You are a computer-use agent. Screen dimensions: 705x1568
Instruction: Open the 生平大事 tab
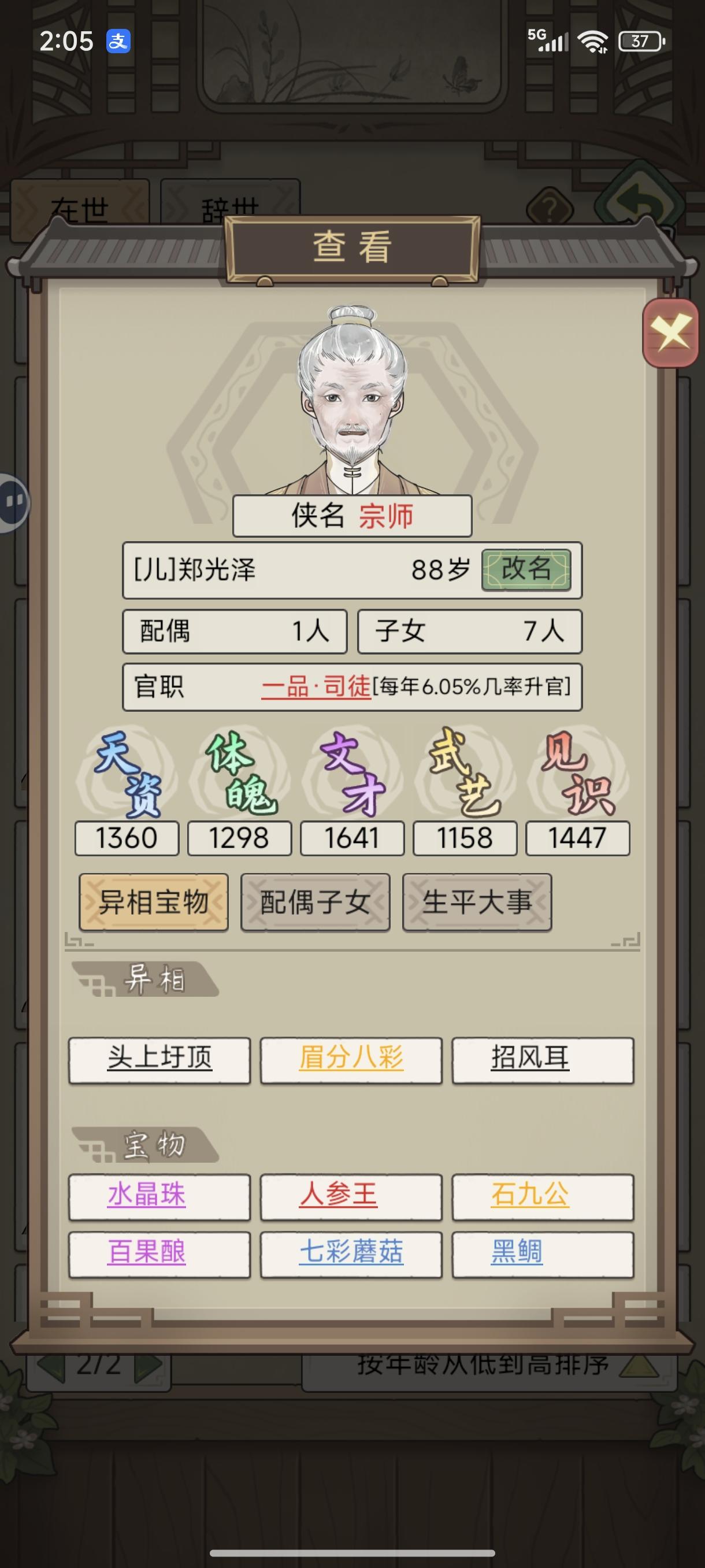tap(477, 901)
